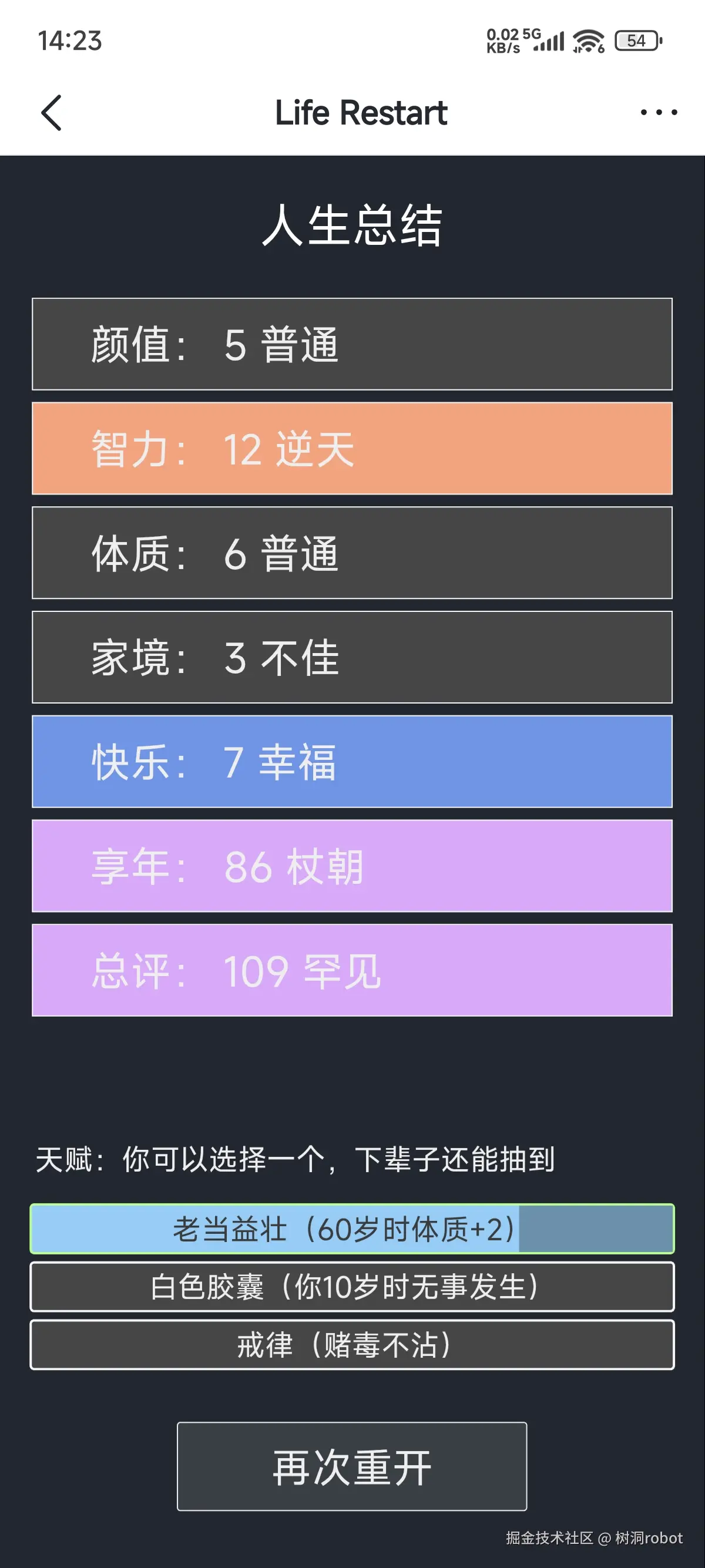This screenshot has height=1568, width=705.
Task: Open the three-dot overflow menu
Action: [657, 112]
